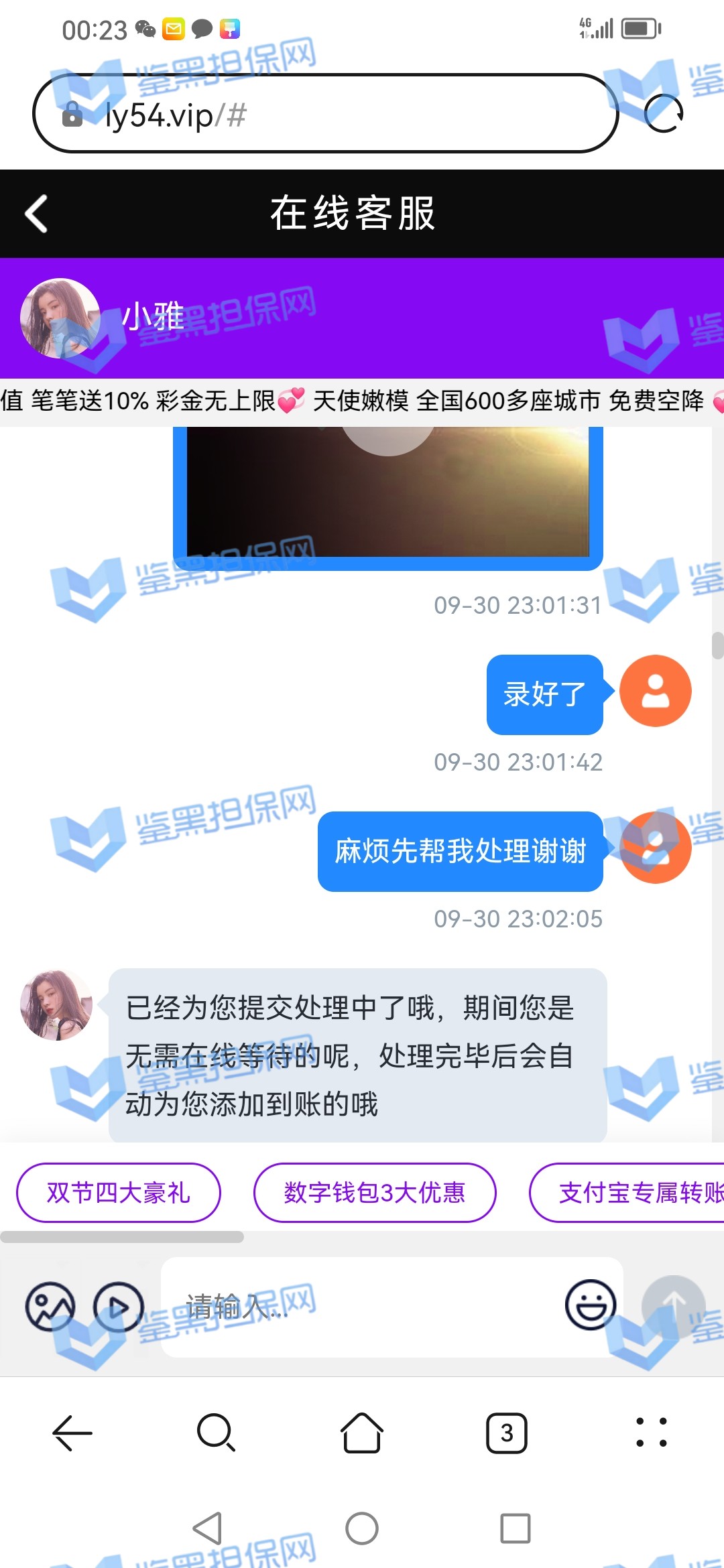Screen dimensions: 724x1568
Task: Go back using the browser back arrow
Action: 72,1433
